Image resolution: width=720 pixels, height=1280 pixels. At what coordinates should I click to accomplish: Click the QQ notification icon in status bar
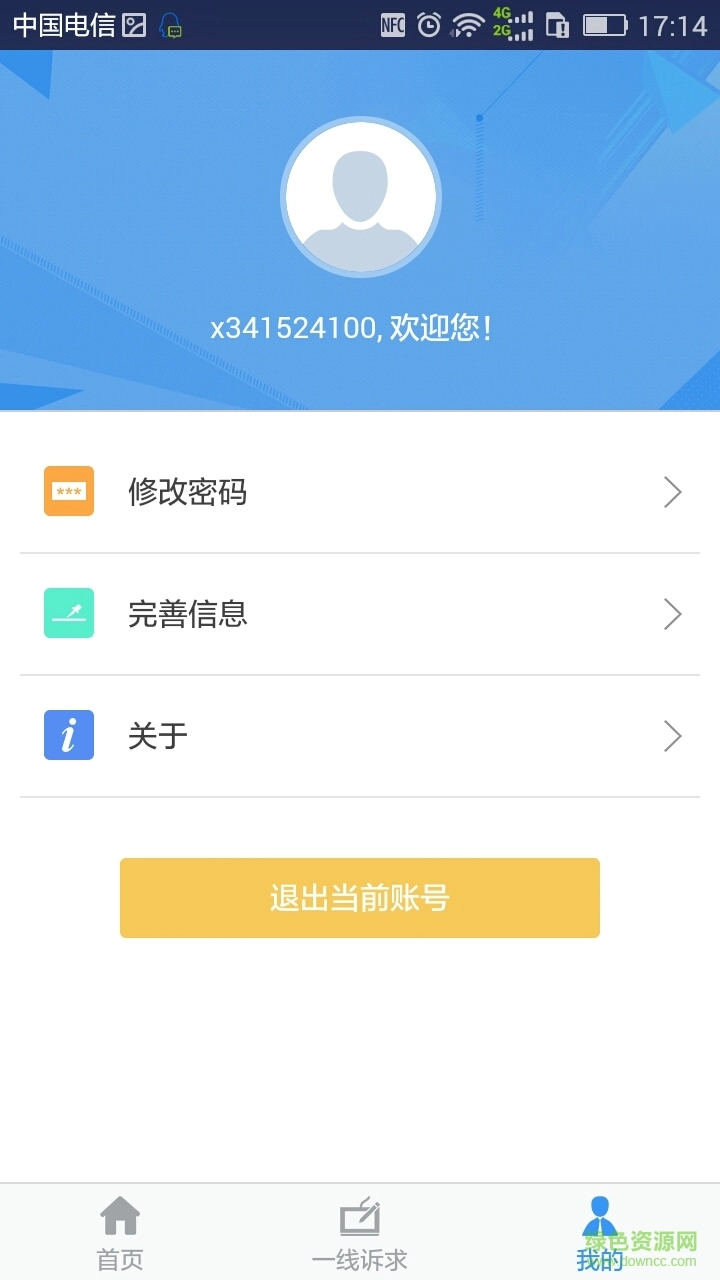coord(171,24)
